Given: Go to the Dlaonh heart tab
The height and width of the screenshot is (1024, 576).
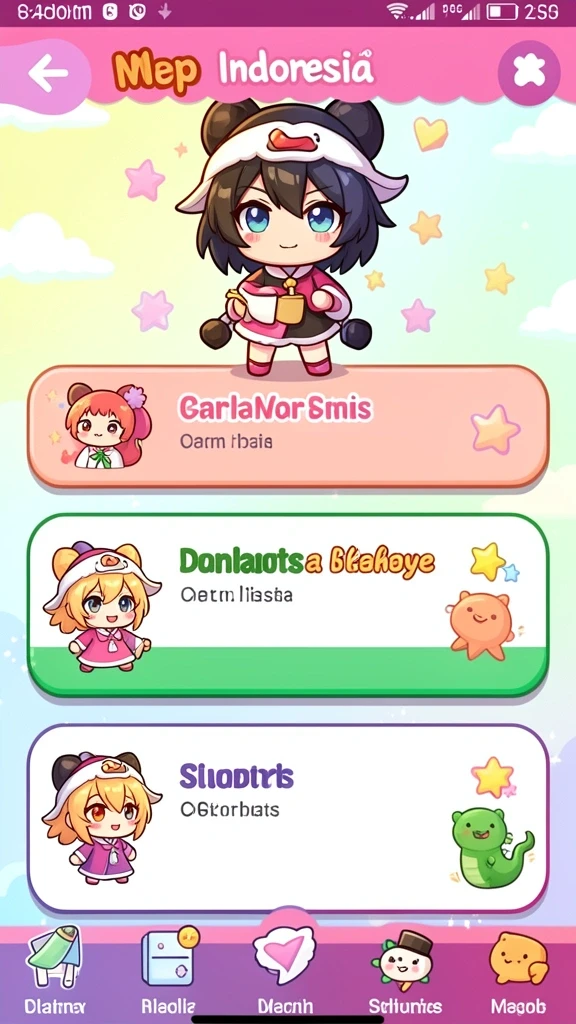Looking at the screenshot, I should (x=285, y=967).
